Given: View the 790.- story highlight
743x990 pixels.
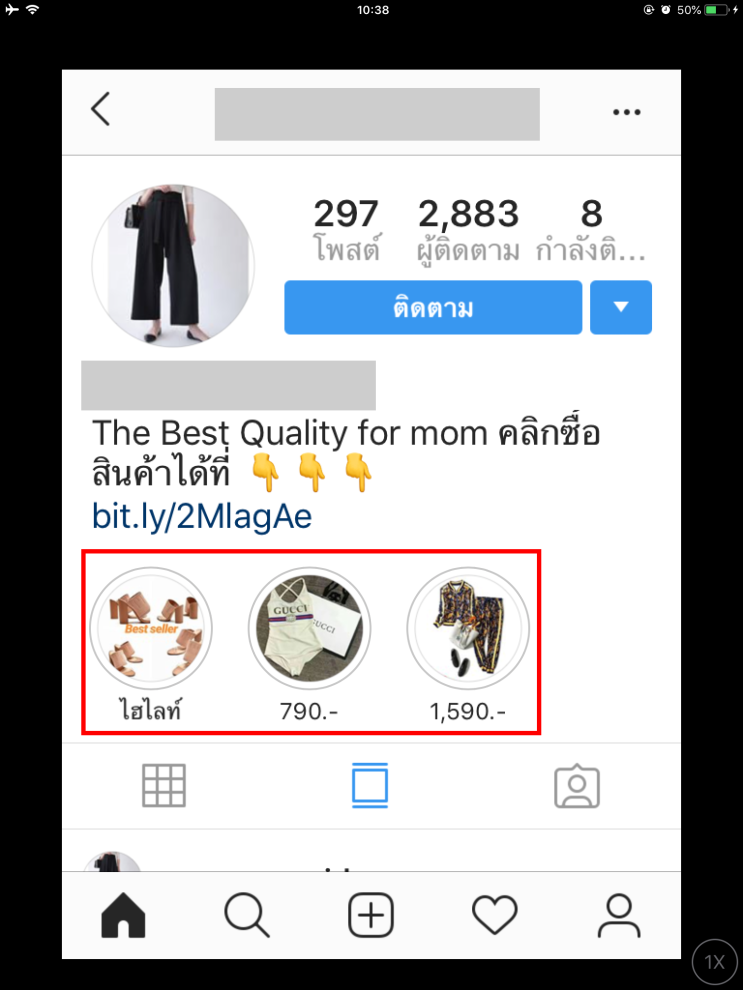Looking at the screenshot, I should pyautogui.click(x=309, y=628).
